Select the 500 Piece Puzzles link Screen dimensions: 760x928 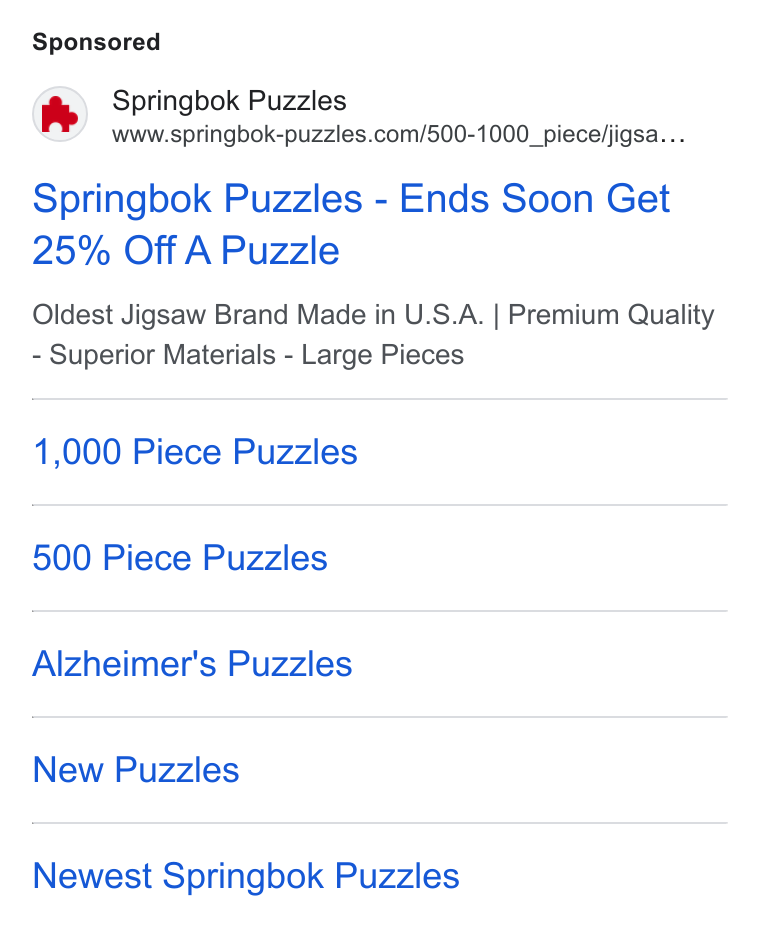pyautogui.click(x=180, y=558)
